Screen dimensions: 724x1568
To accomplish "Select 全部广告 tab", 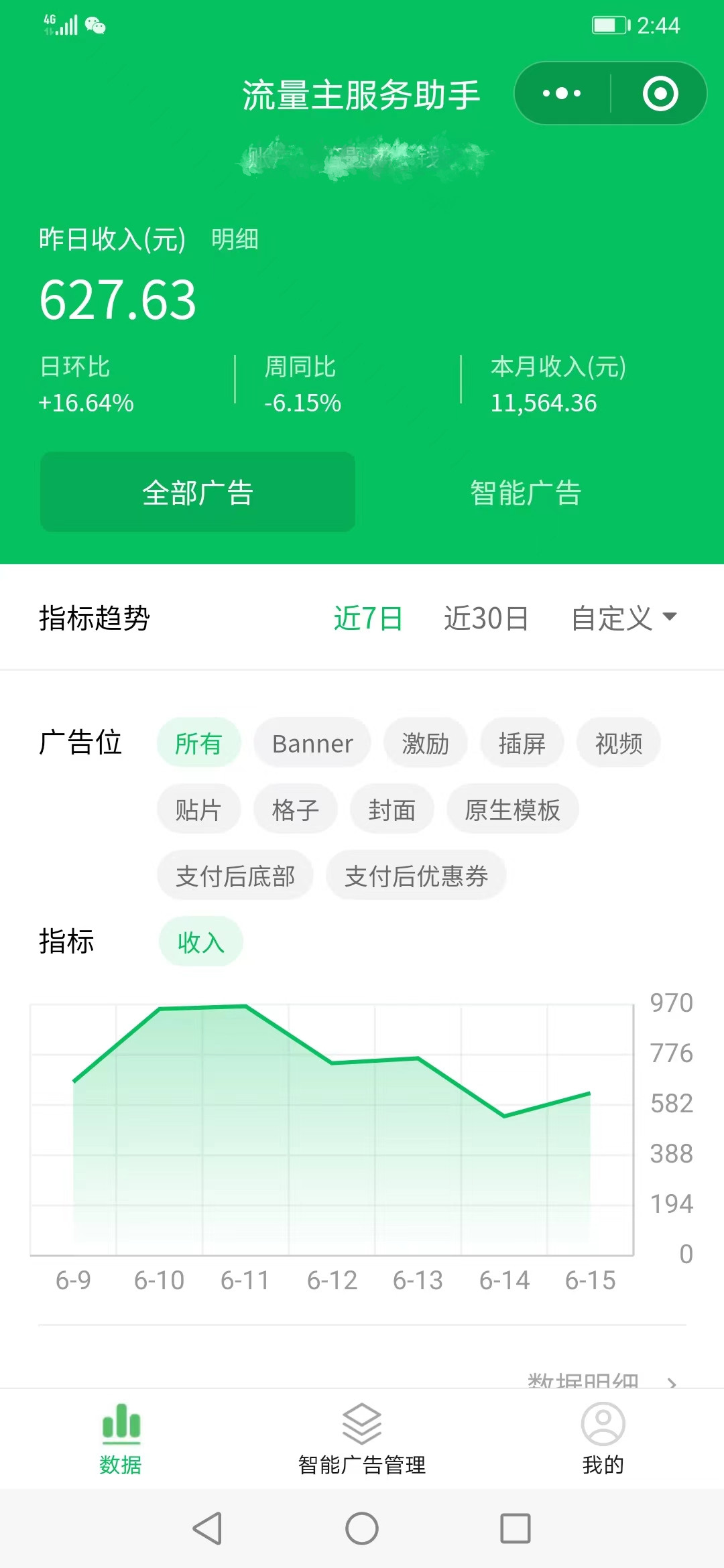I will point(198,493).
